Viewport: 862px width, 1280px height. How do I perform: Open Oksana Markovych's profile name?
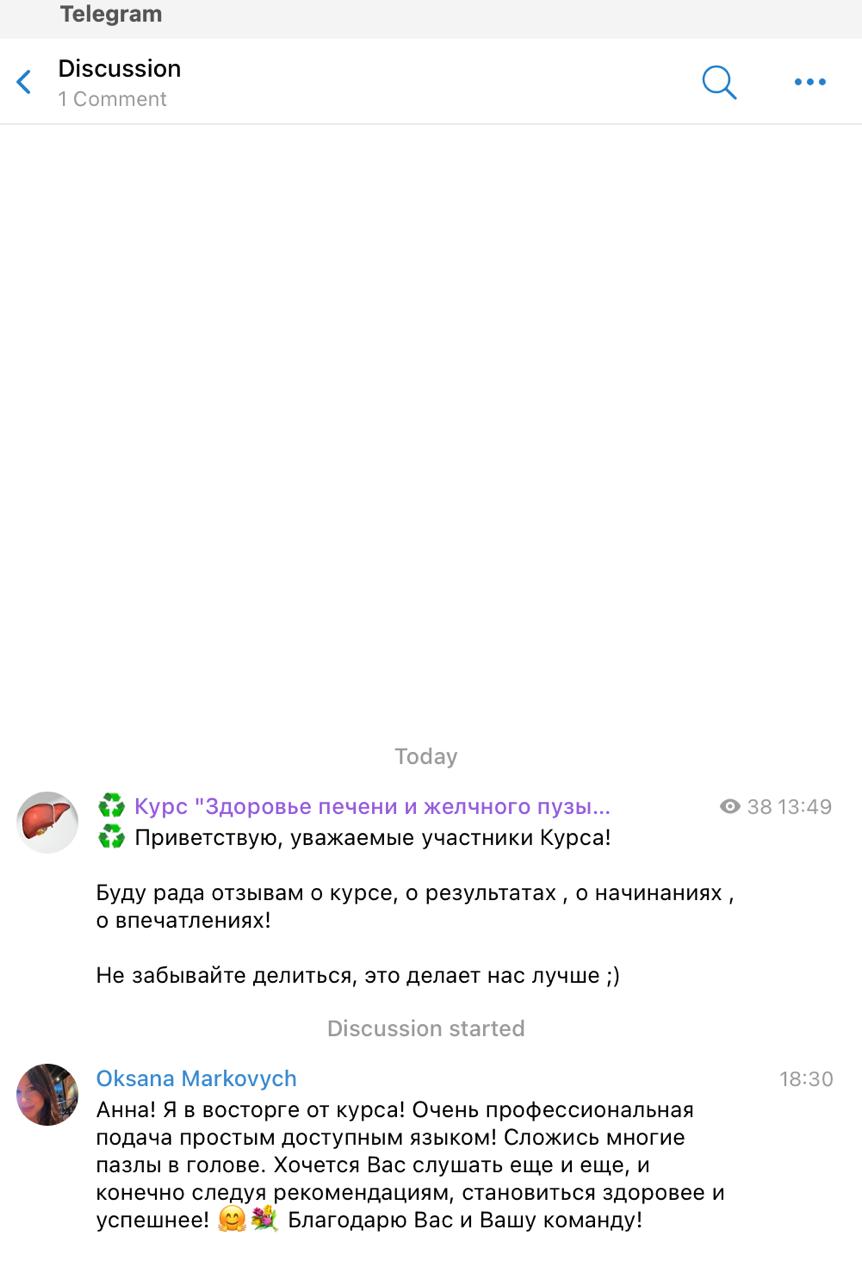pos(196,1079)
